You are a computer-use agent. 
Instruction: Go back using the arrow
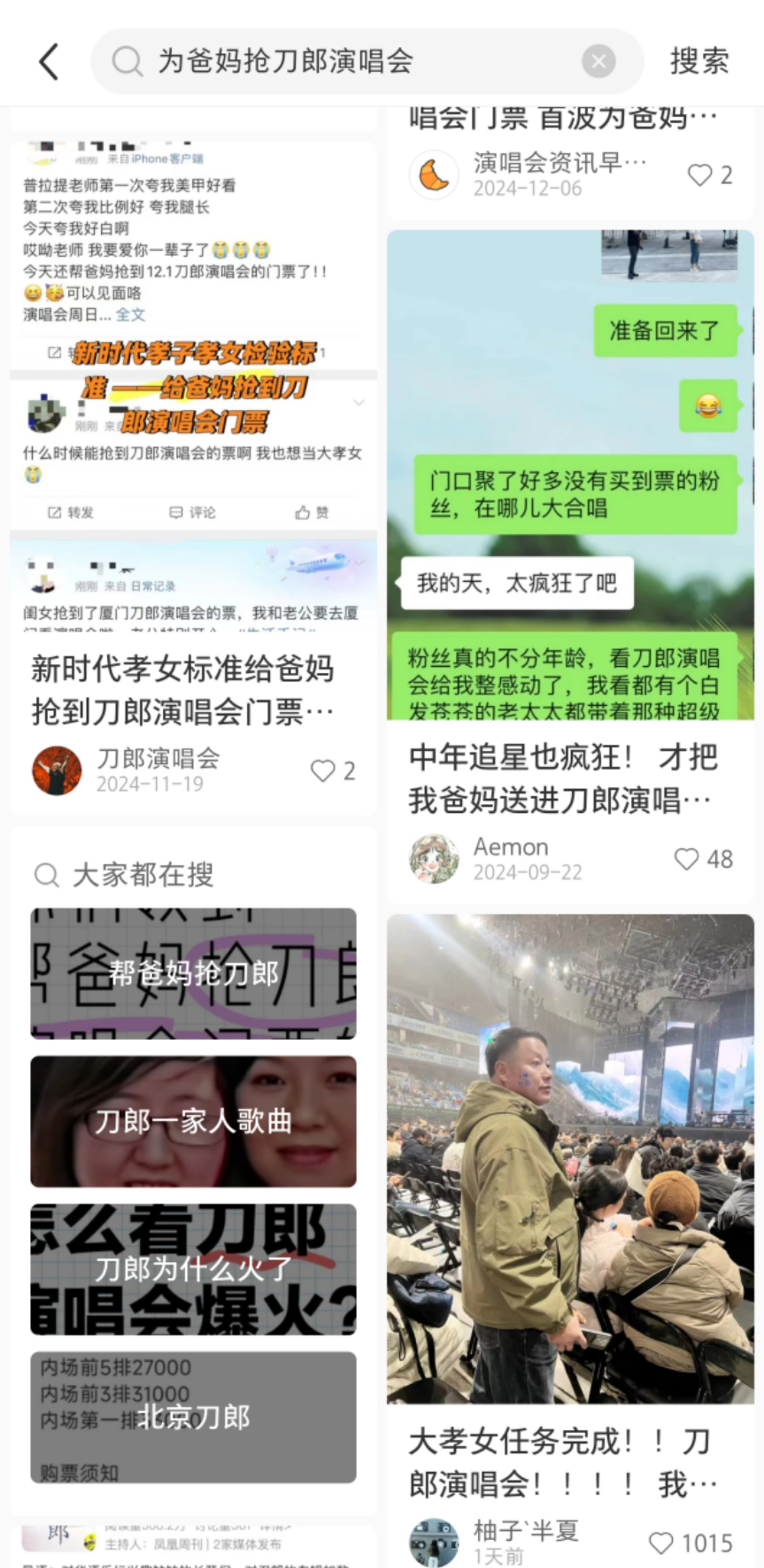(49, 61)
